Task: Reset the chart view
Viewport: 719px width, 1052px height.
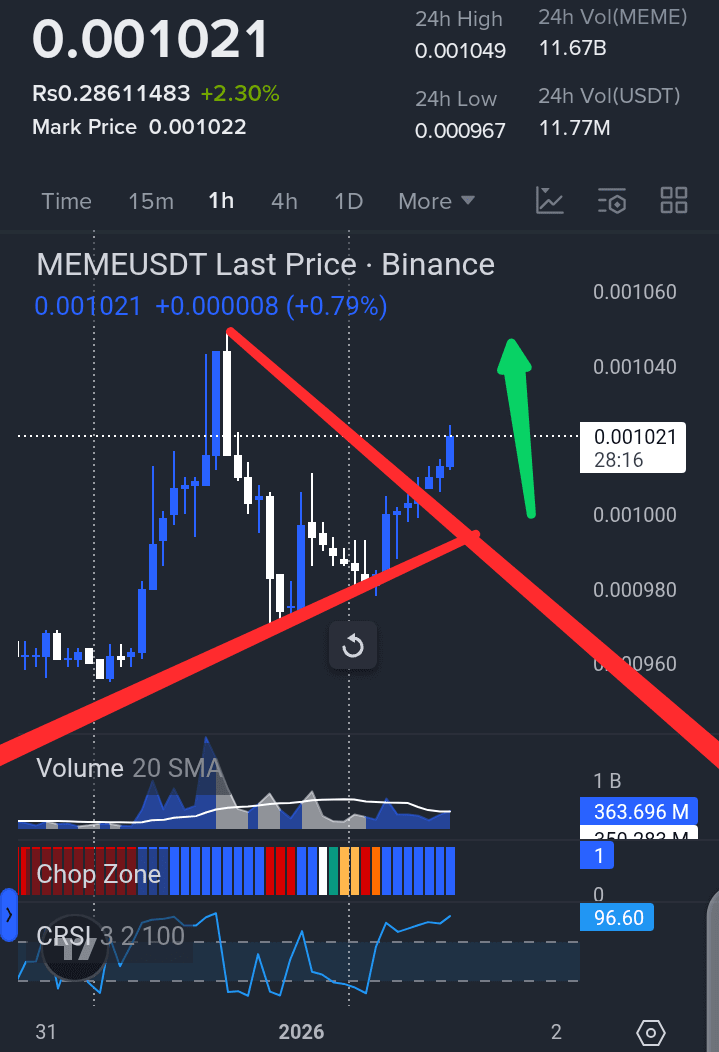Action: point(353,647)
